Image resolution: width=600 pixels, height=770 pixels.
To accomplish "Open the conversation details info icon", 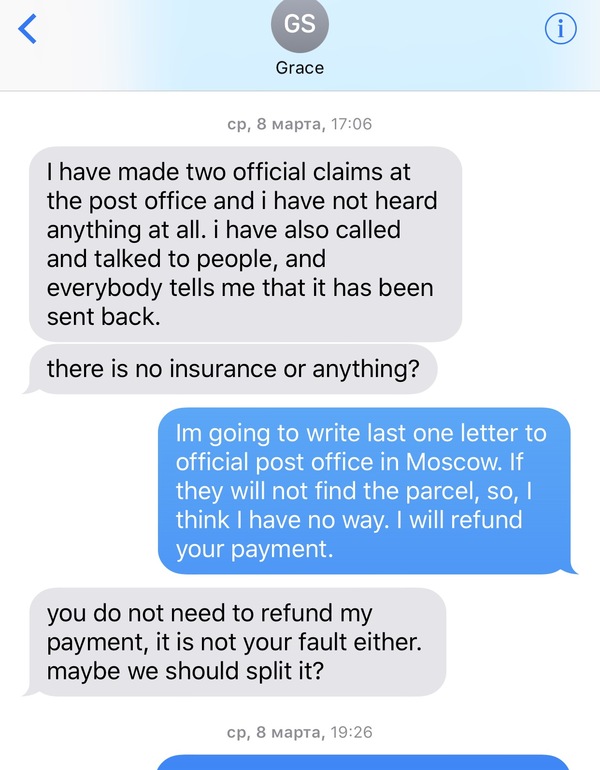I will 560,30.
